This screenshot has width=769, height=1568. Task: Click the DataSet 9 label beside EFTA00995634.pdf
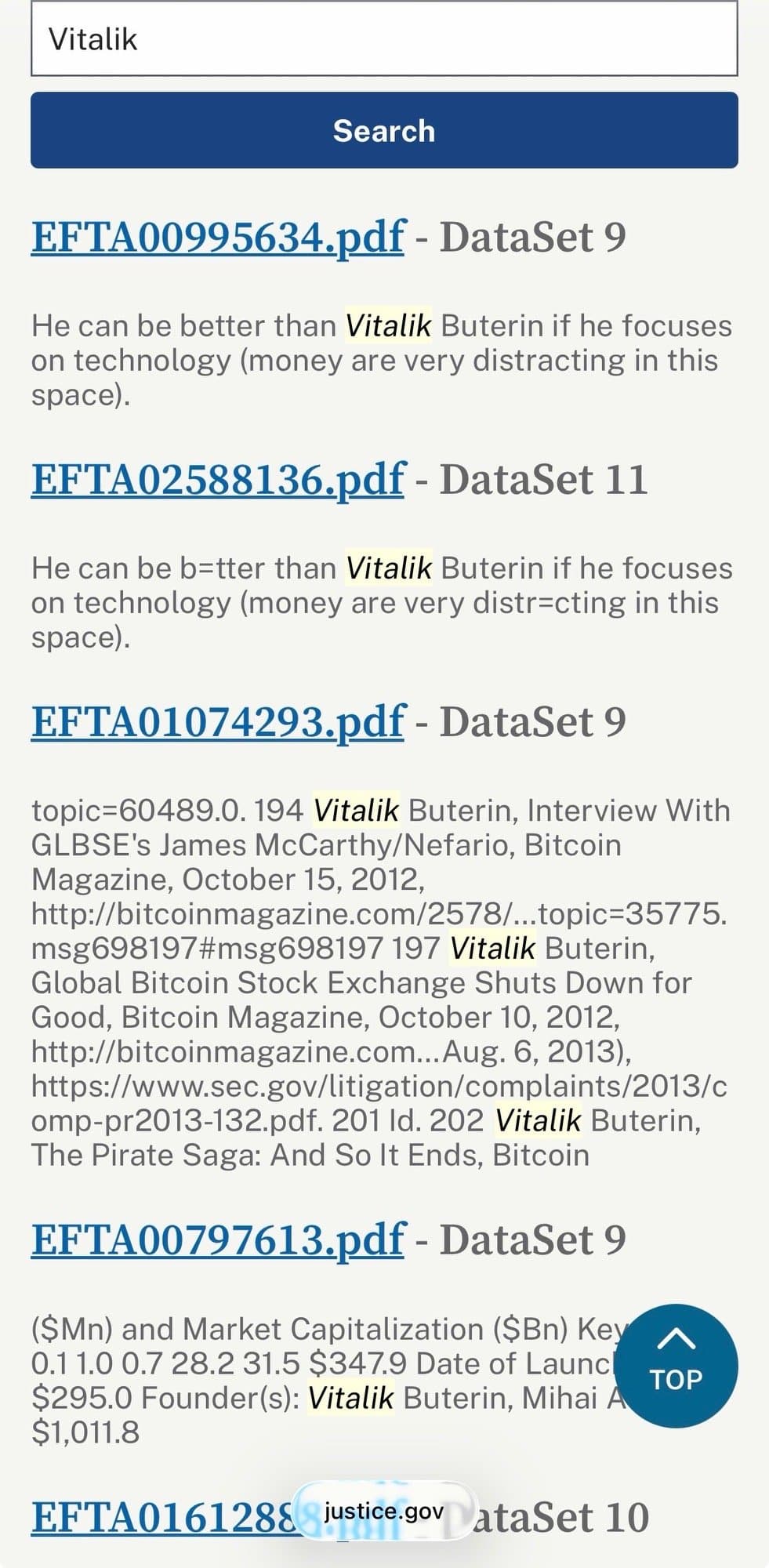coord(531,235)
